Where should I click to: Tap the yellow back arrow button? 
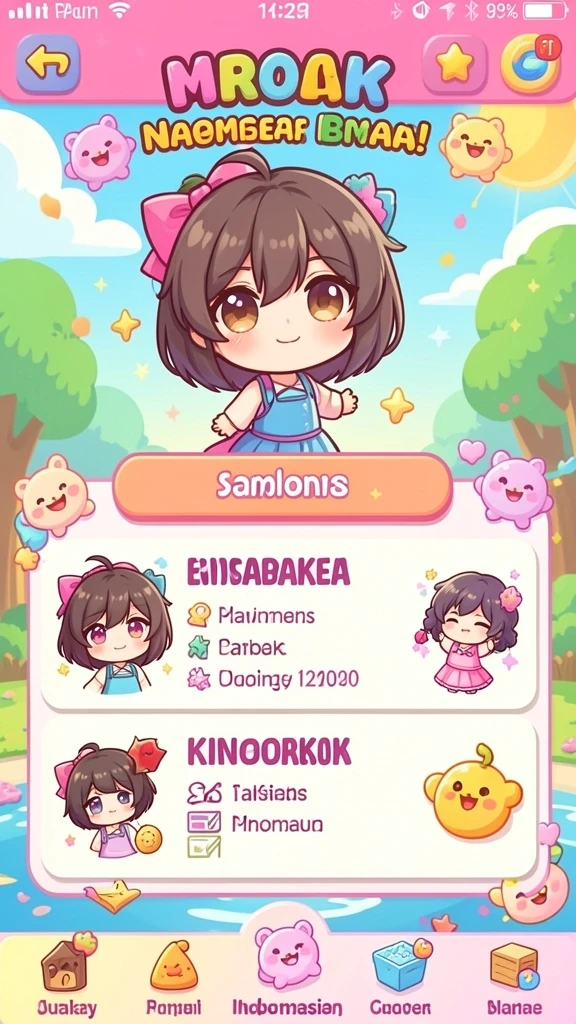[x=48, y=63]
